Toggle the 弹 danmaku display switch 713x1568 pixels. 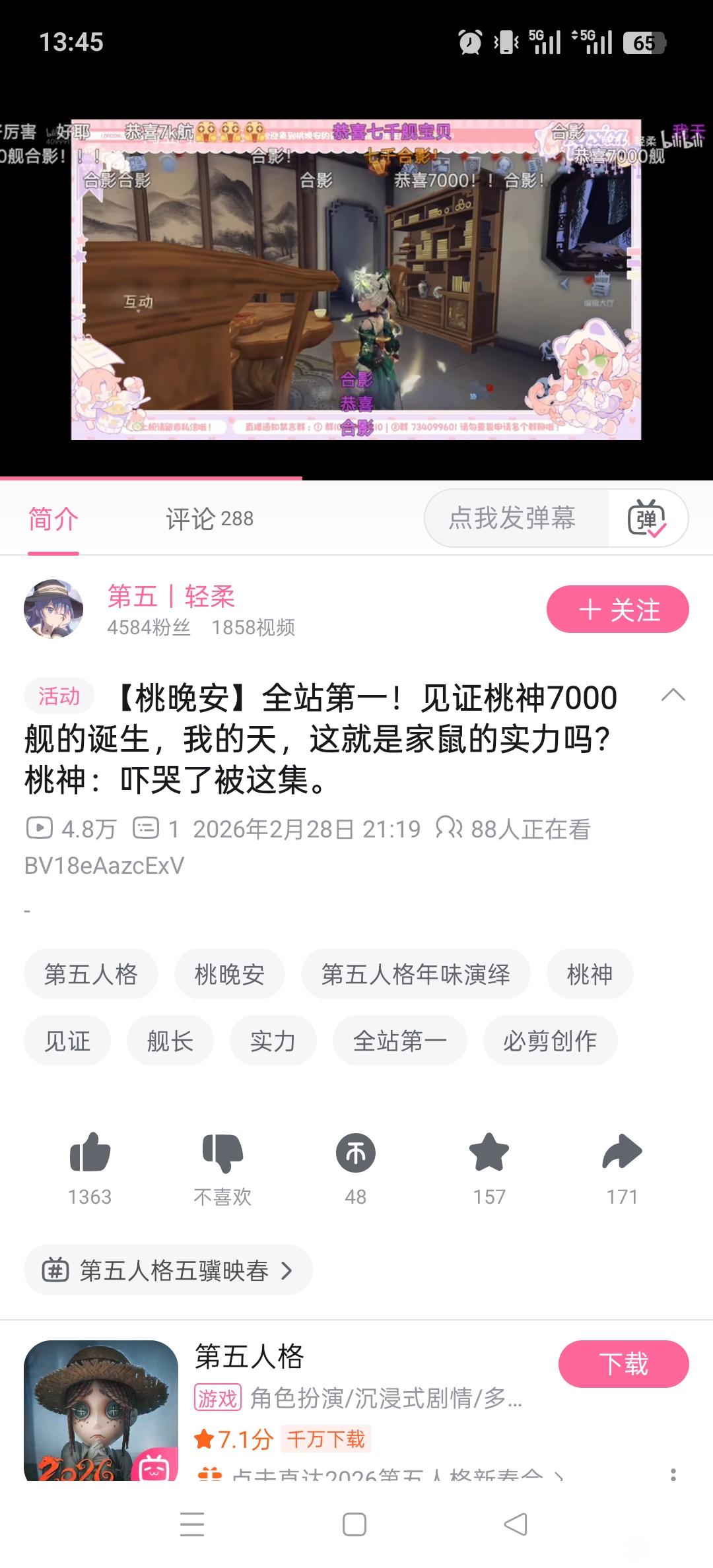[x=647, y=519]
